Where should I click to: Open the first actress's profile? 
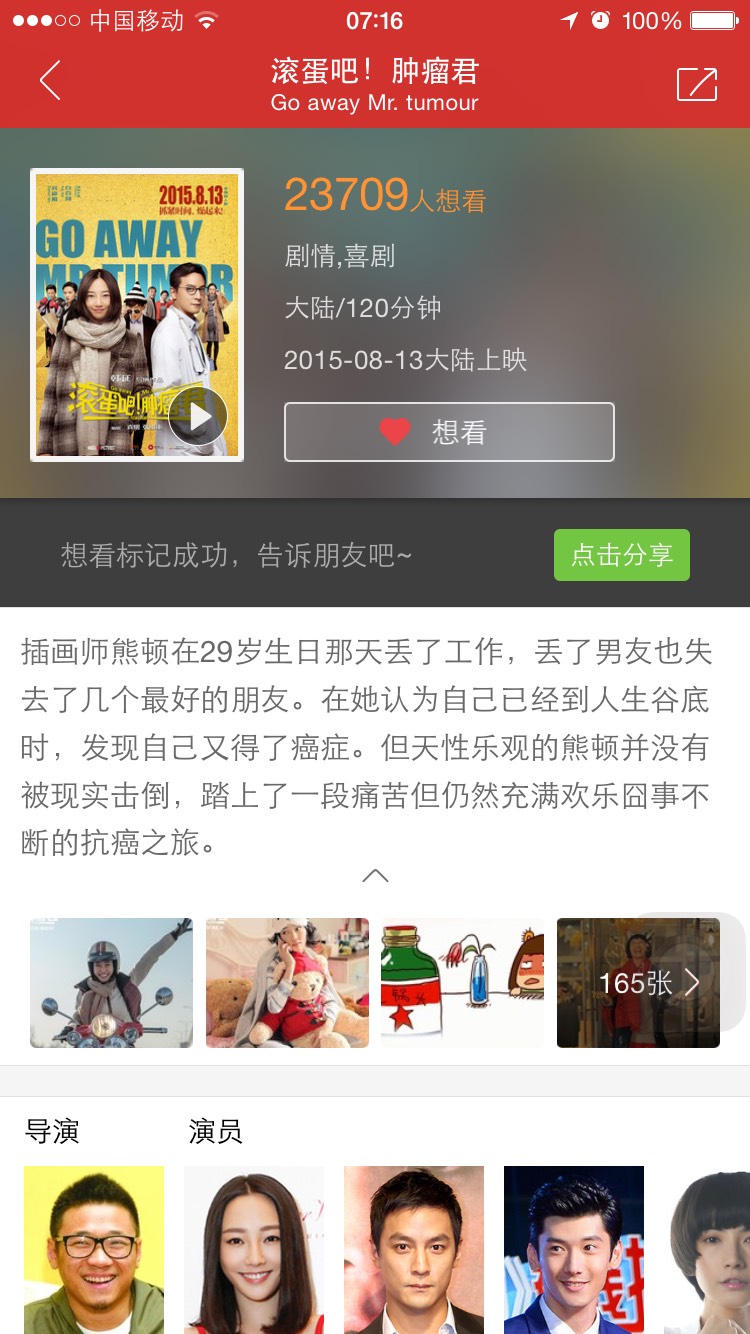(254, 1249)
